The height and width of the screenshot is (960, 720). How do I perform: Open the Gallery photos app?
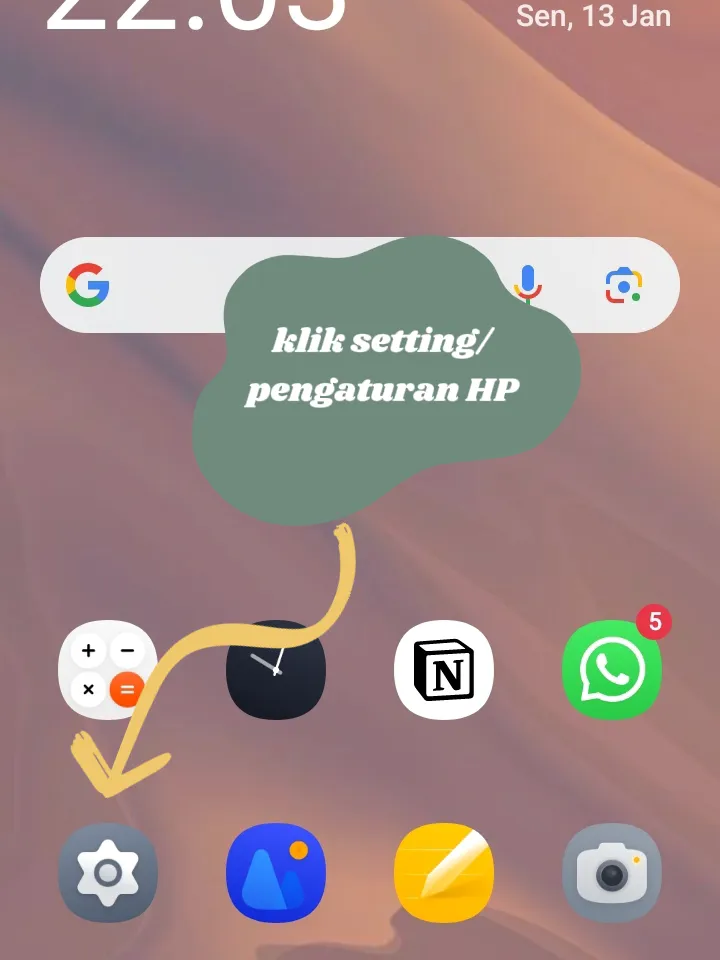coord(276,872)
